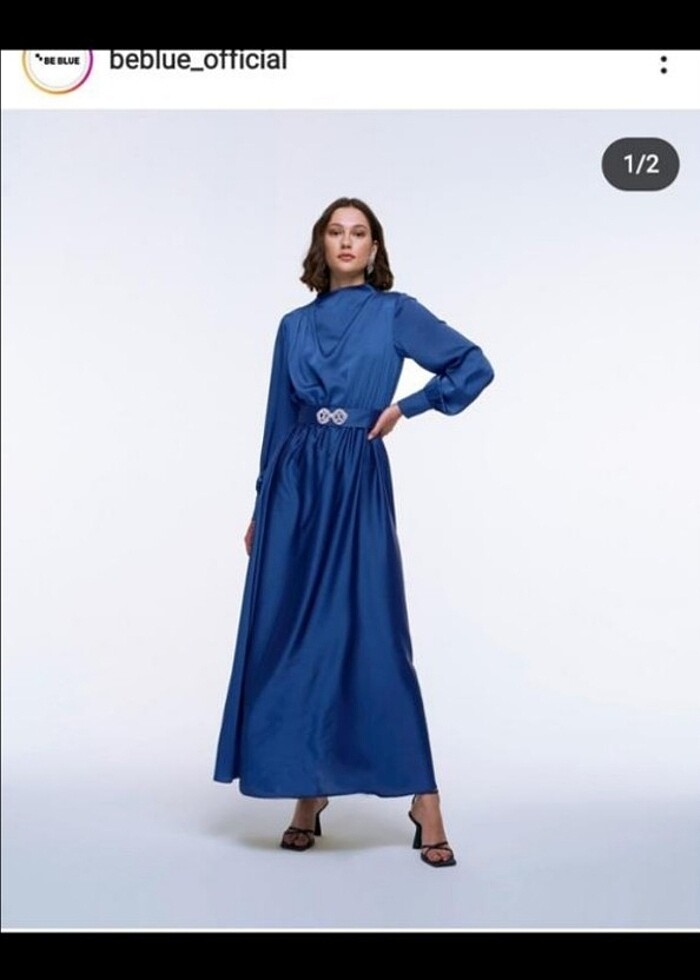This screenshot has width=700, height=980.
Task: Open beblue_official profile via username
Action: pyautogui.click(x=198, y=61)
